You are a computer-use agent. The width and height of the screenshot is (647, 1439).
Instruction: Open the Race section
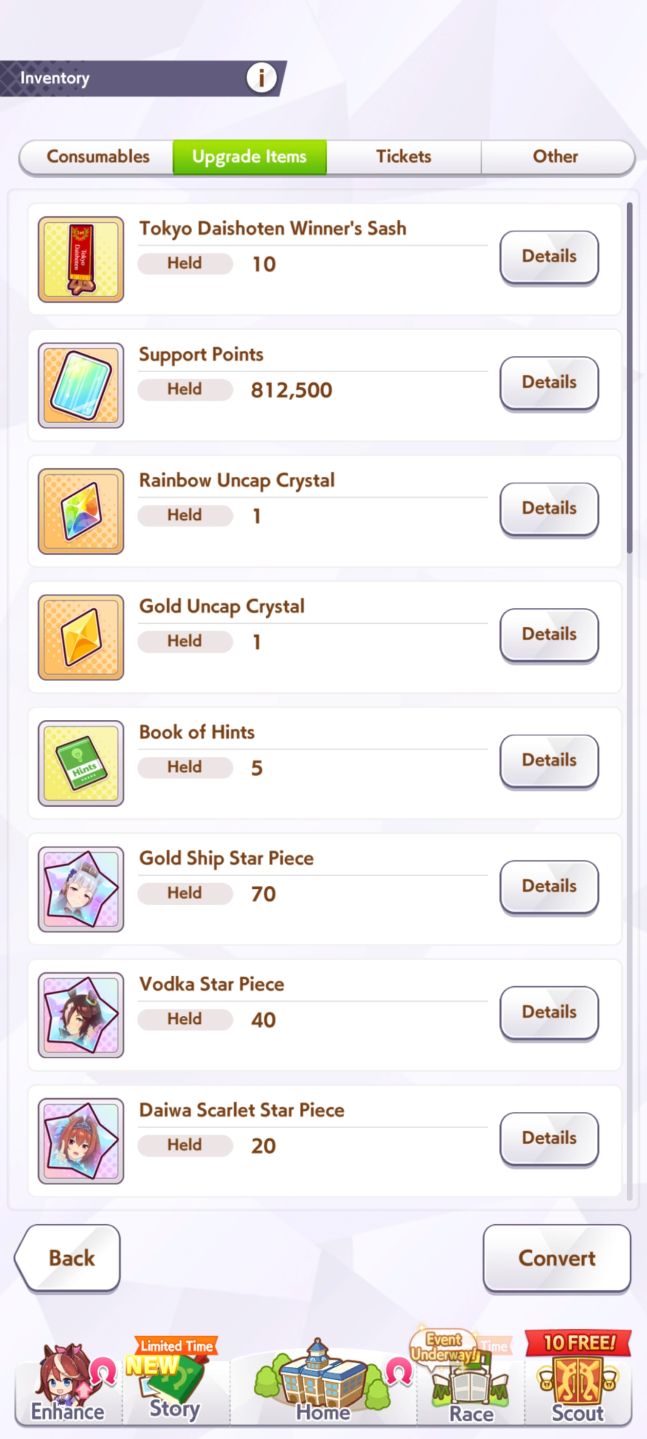coord(470,1382)
